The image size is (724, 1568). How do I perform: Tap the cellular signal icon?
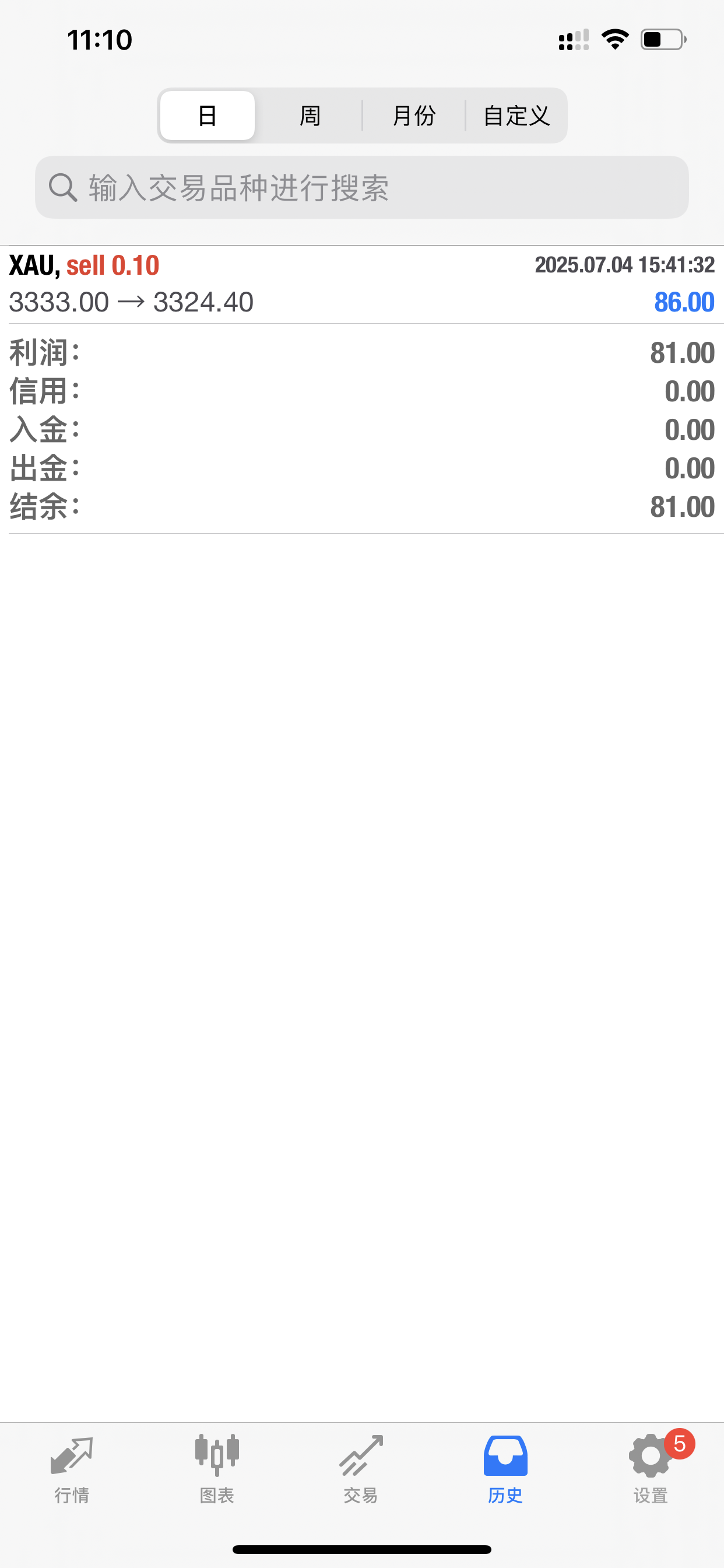pos(572,38)
